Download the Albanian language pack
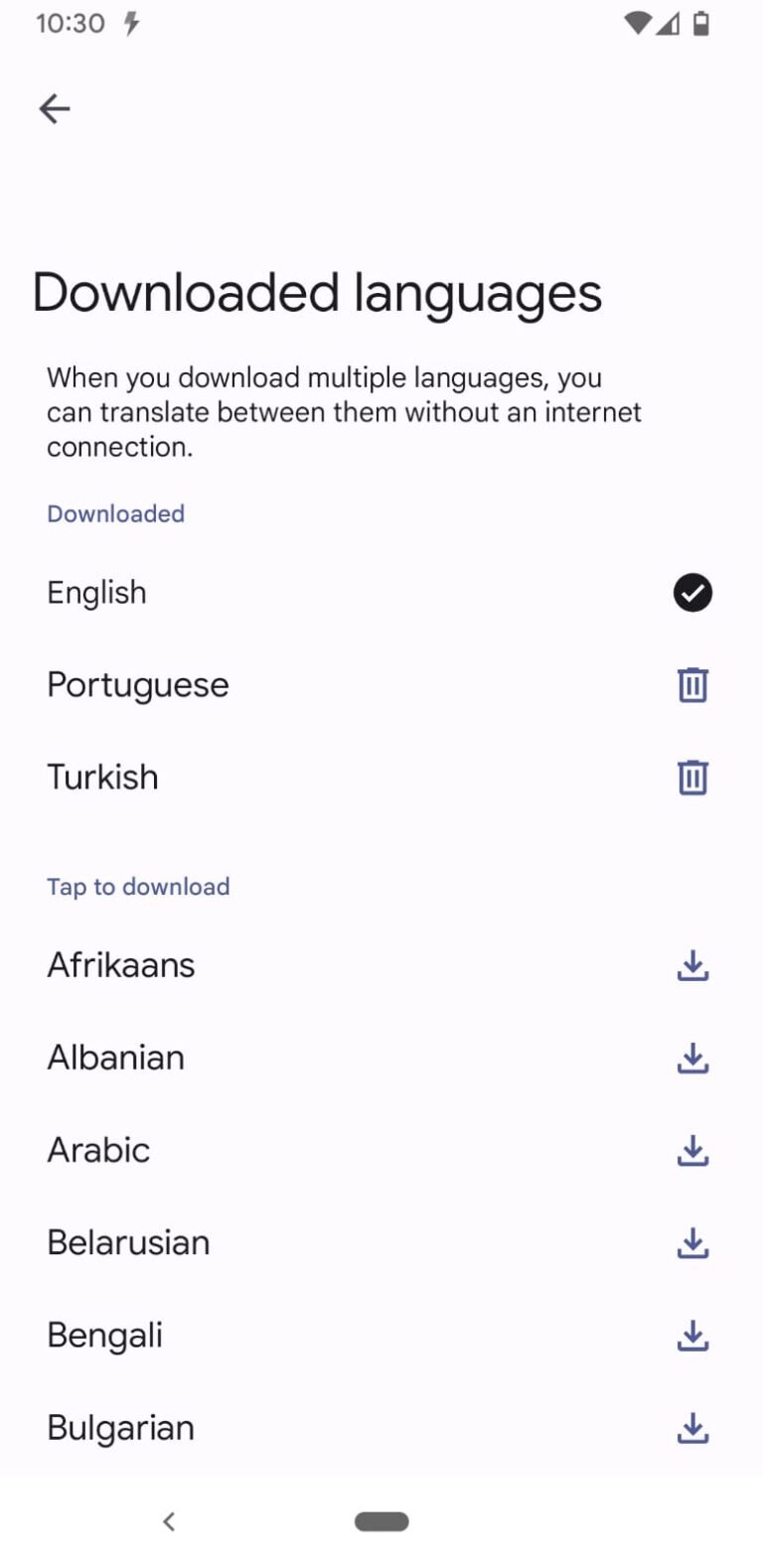The image size is (763, 1568). [x=692, y=1058]
